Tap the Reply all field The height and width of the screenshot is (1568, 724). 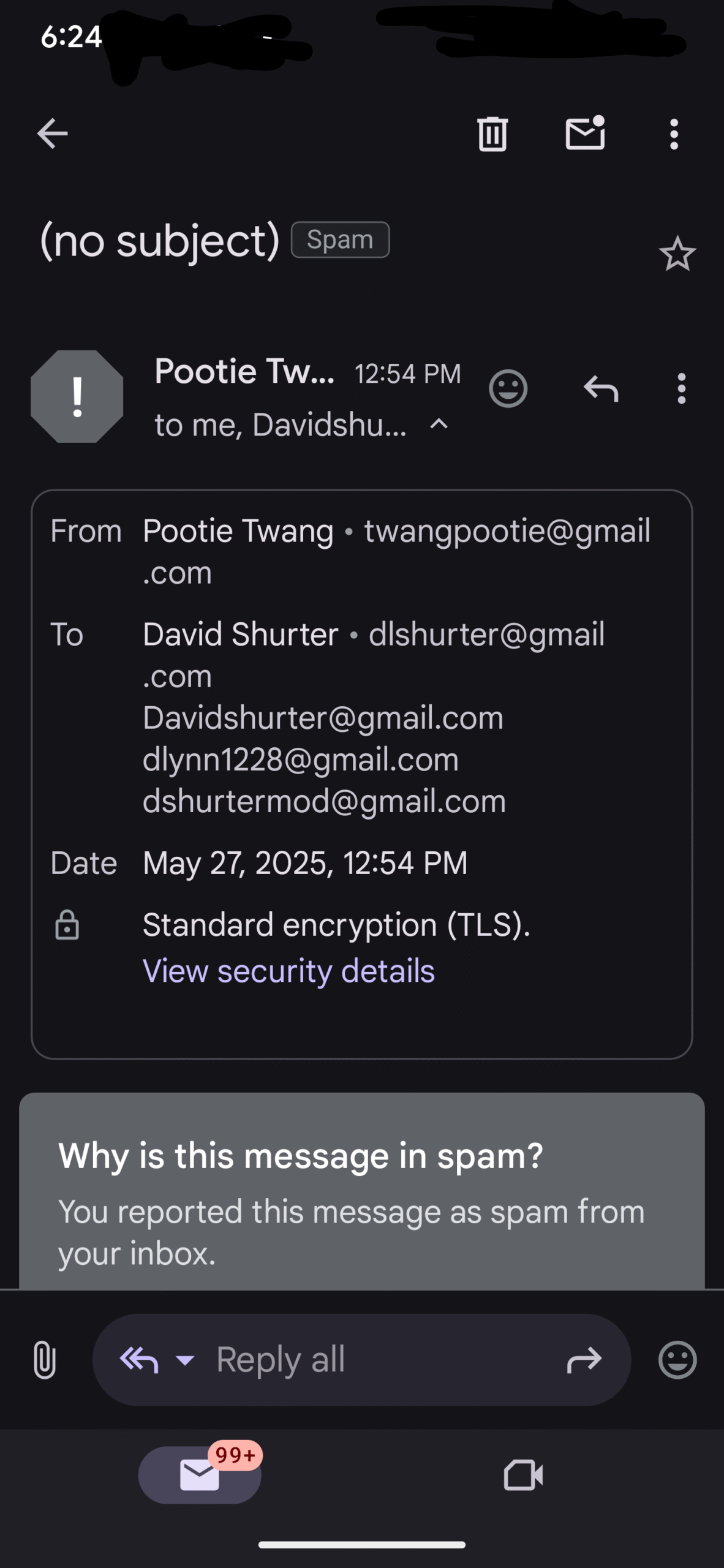pyautogui.click(x=362, y=1360)
